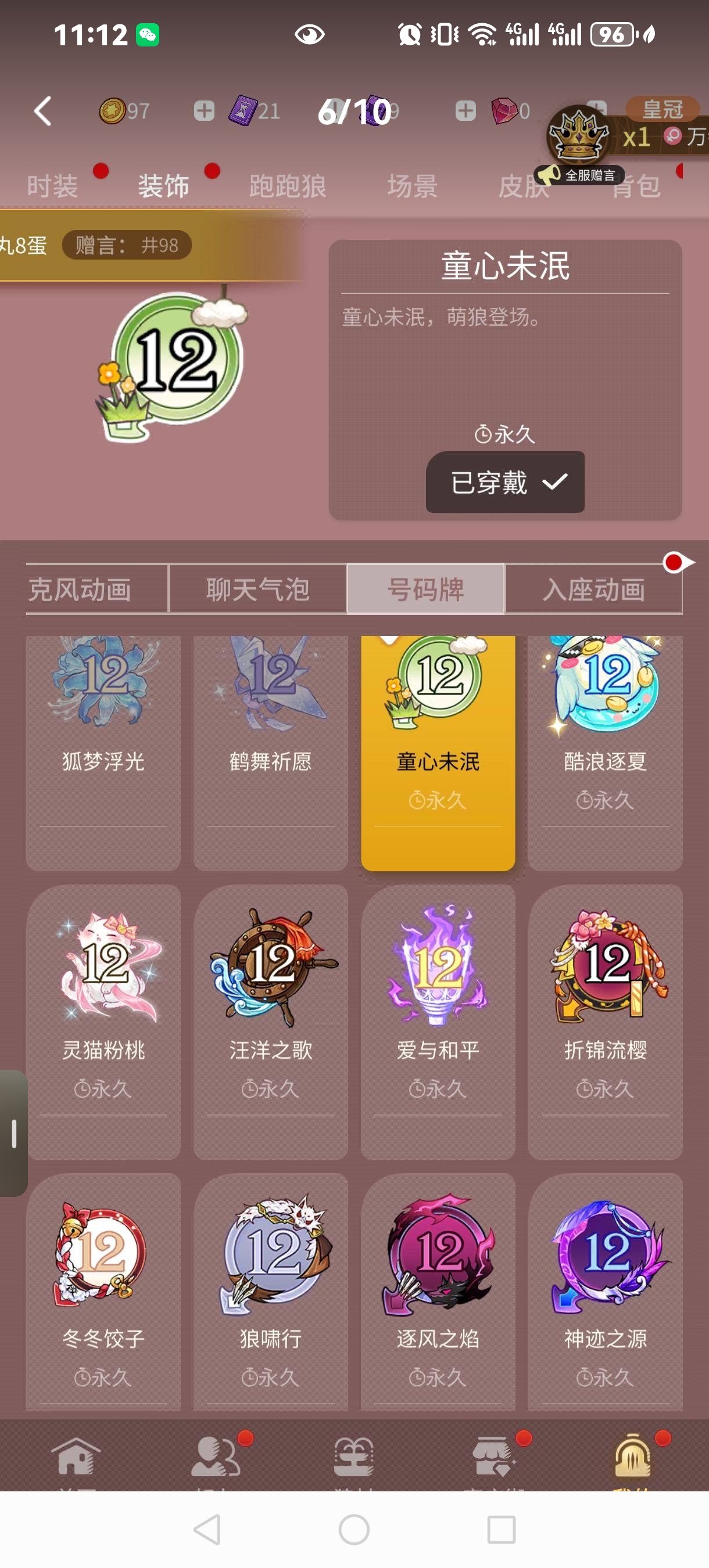The image size is (709, 1568).
Task: Switch to the 时装 tab
Action: coord(52,186)
